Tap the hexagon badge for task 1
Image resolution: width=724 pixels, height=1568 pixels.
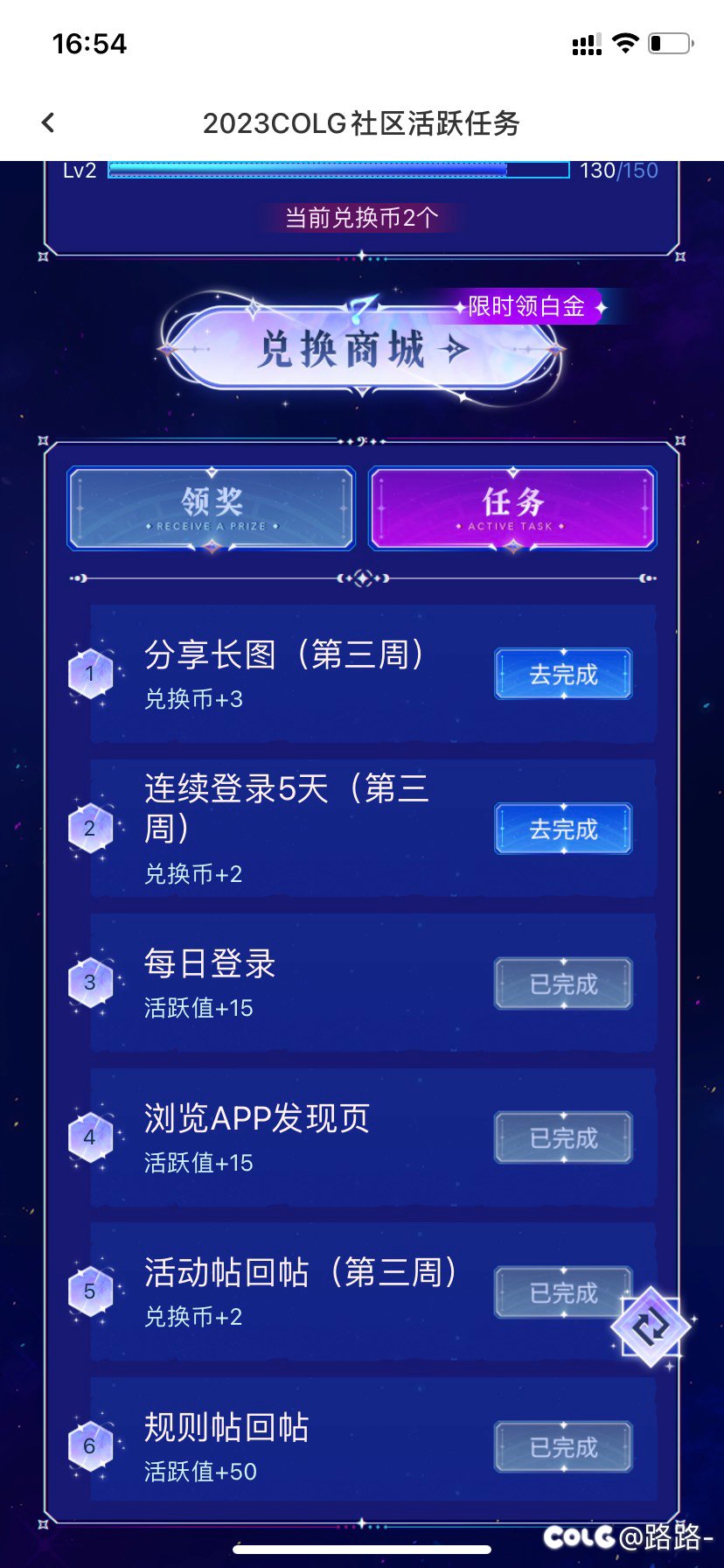(x=91, y=674)
